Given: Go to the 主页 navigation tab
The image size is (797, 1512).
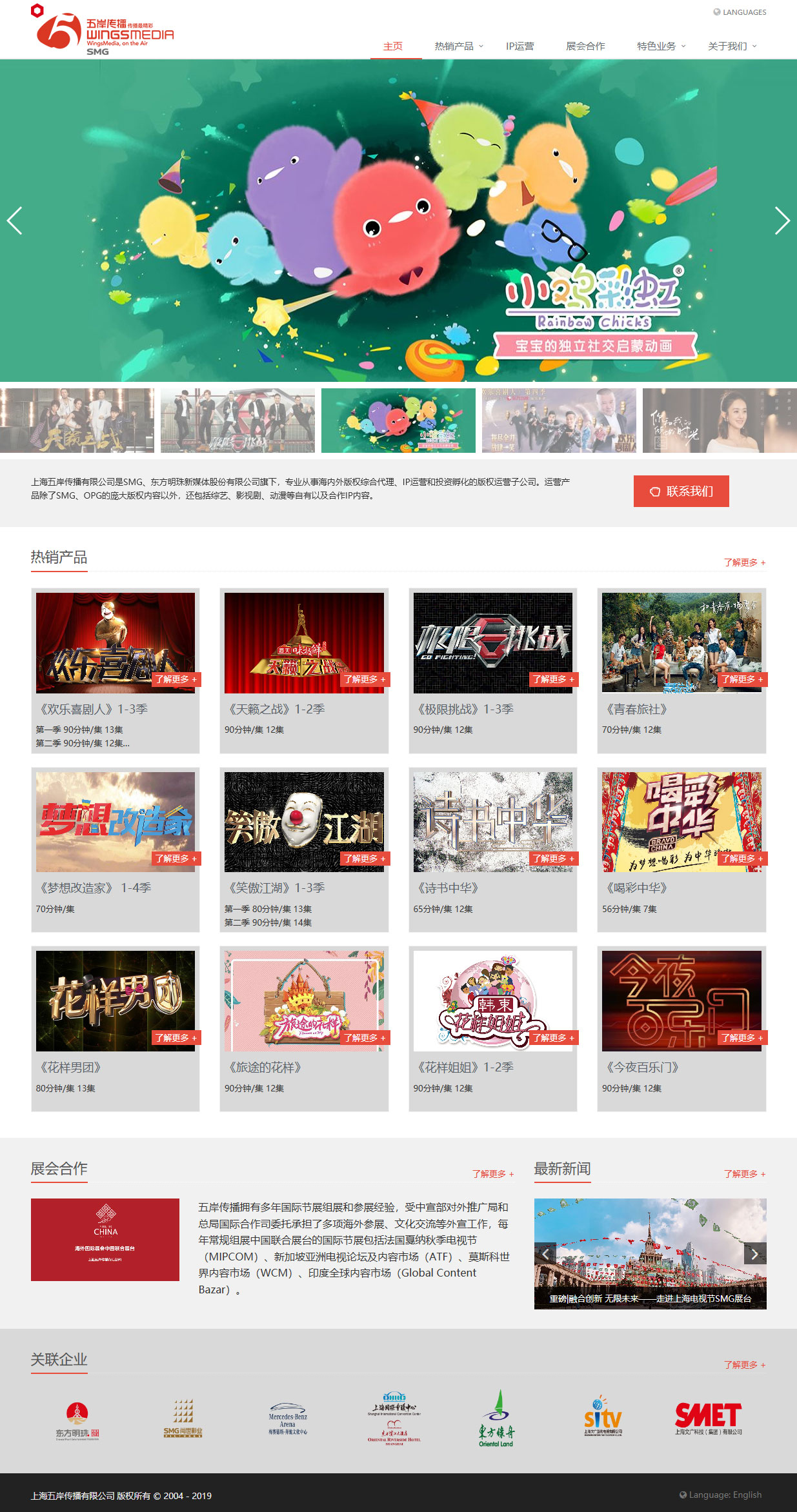Looking at the screenshot, I should (393, 46).
